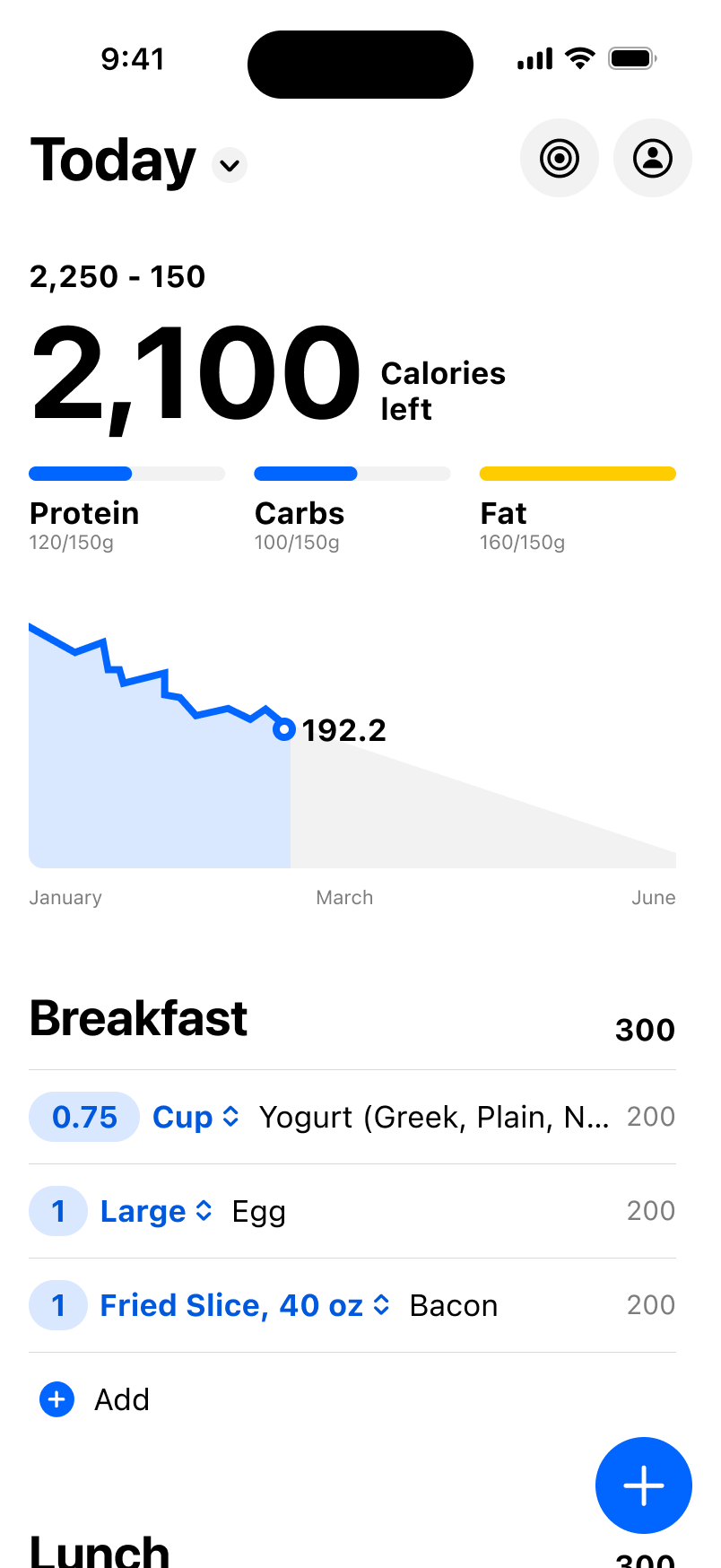Image resolution: width=721 pixels, height=1568 pixels.
Task: Toggle the 0.75 quantity badge for Yogurt
Action: tap(83, 1117)
